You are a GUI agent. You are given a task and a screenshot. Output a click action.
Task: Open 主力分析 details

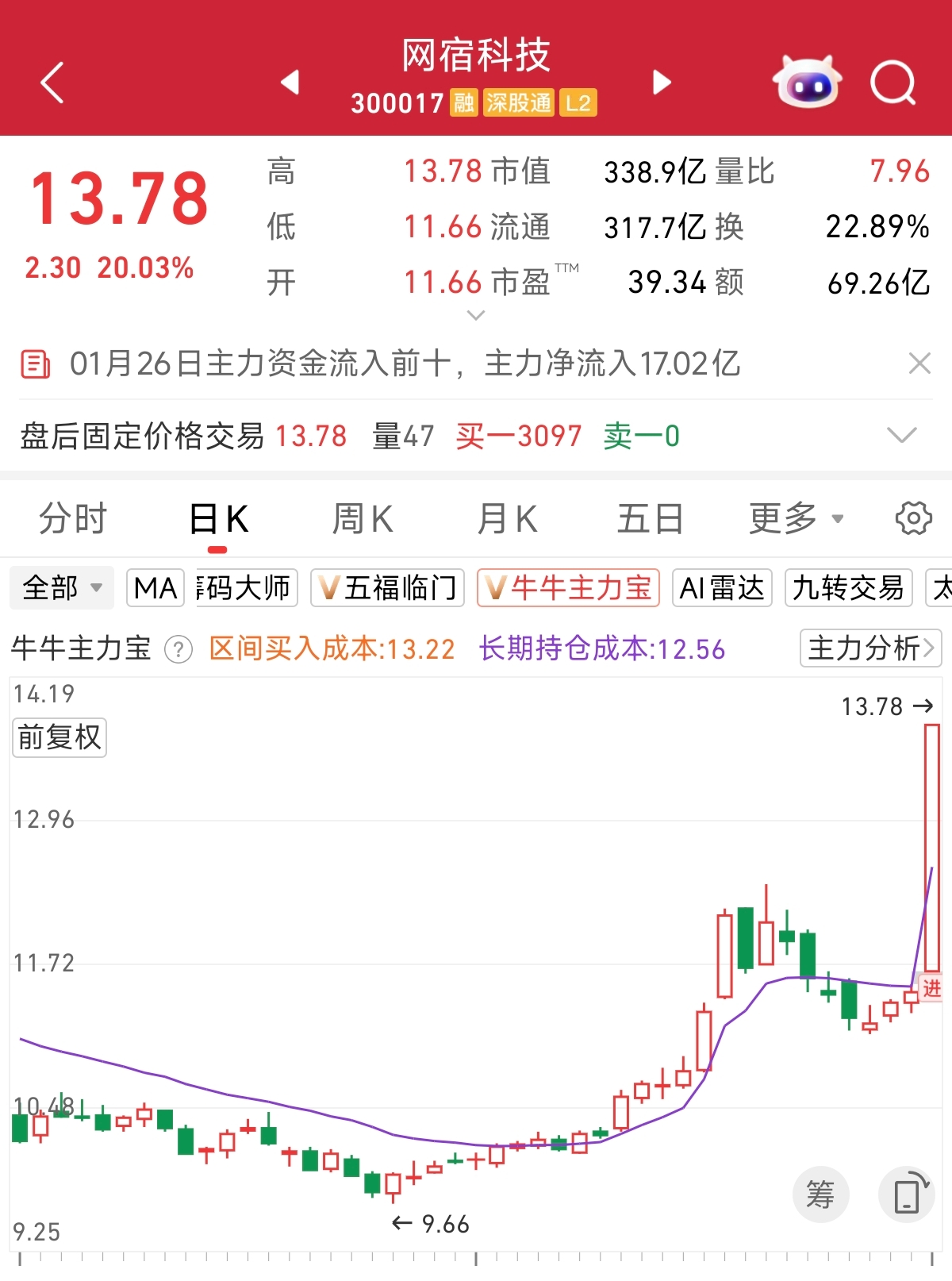(x=870, y=648)
